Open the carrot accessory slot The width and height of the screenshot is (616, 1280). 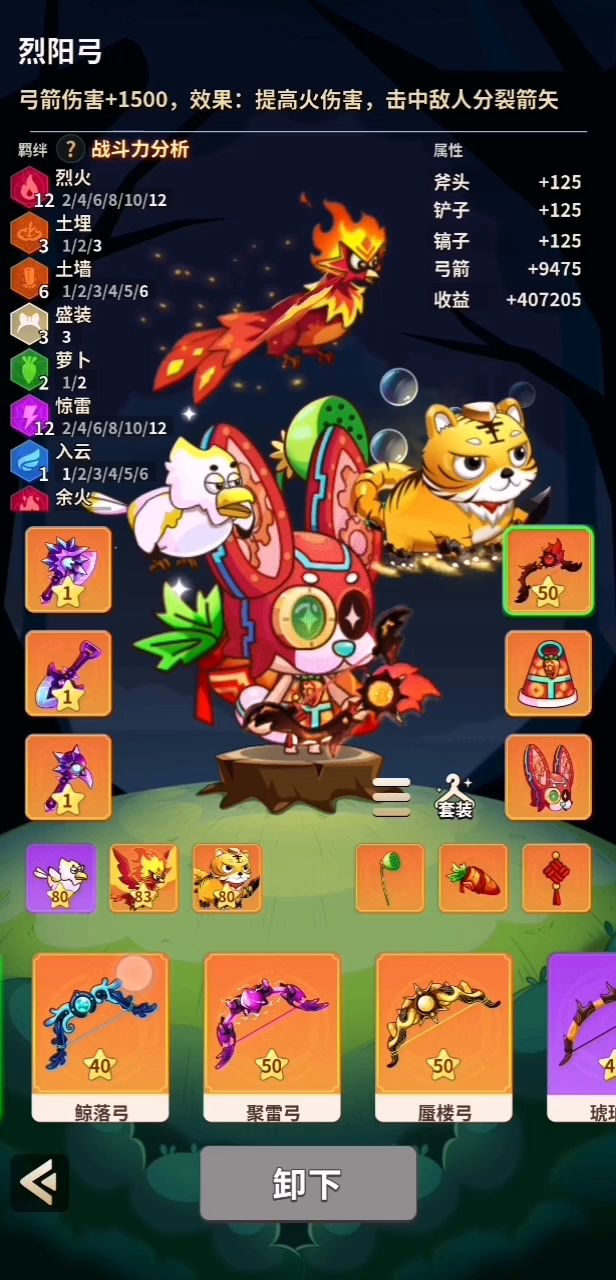(x=473, y=877)
